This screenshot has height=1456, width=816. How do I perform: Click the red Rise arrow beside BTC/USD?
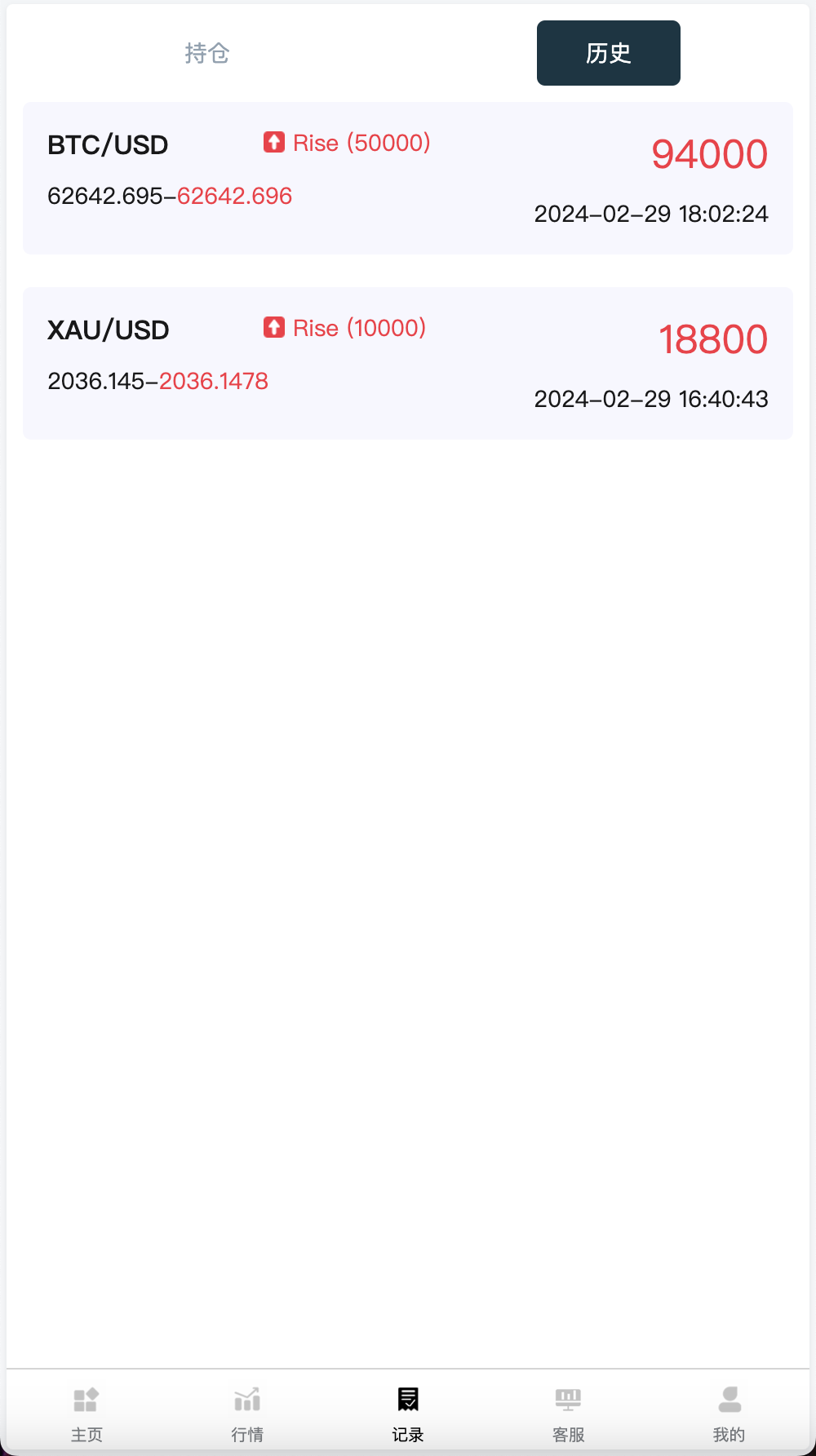coord(273,142)
